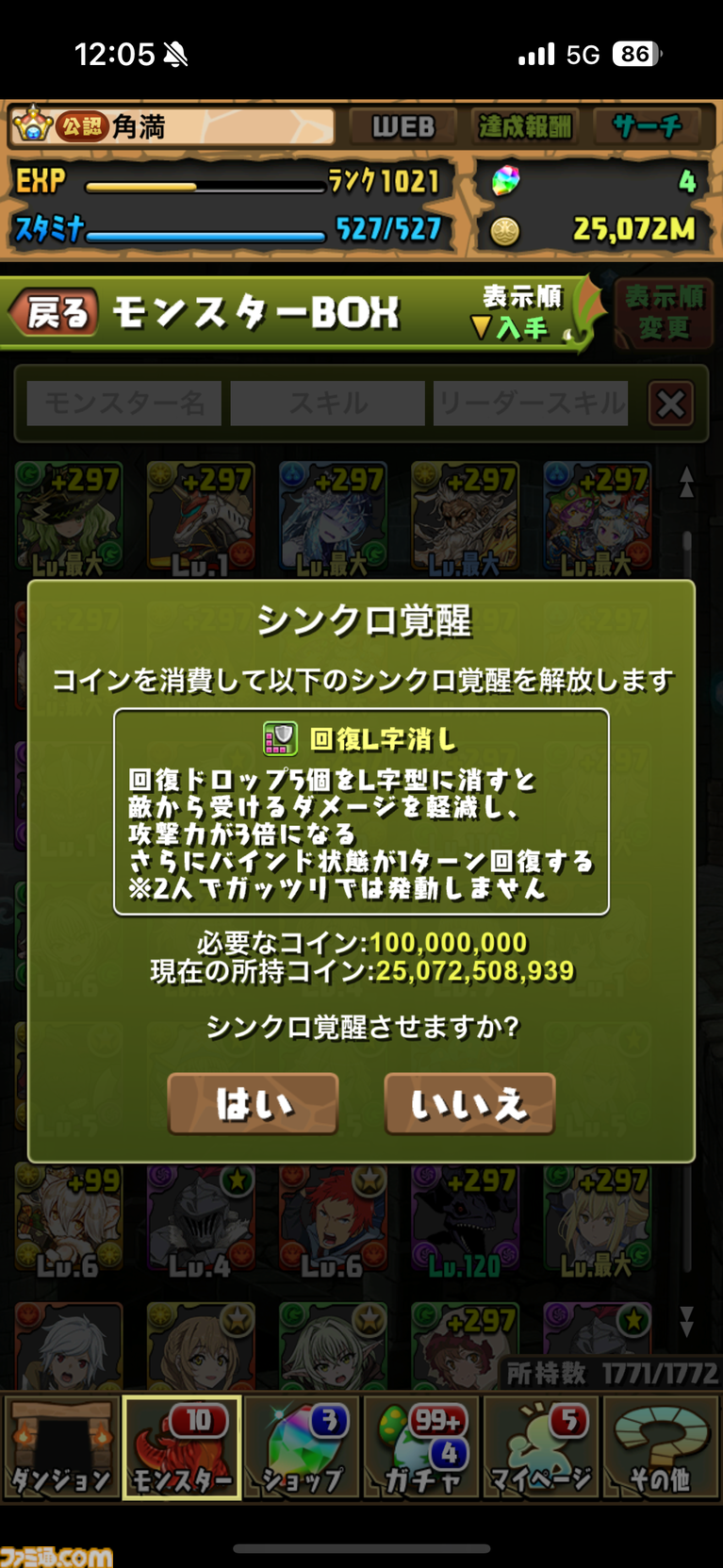Switch to the ダンジョン tab
This screenshot has height=1568, width=723.
click(x=60, y=1448)
